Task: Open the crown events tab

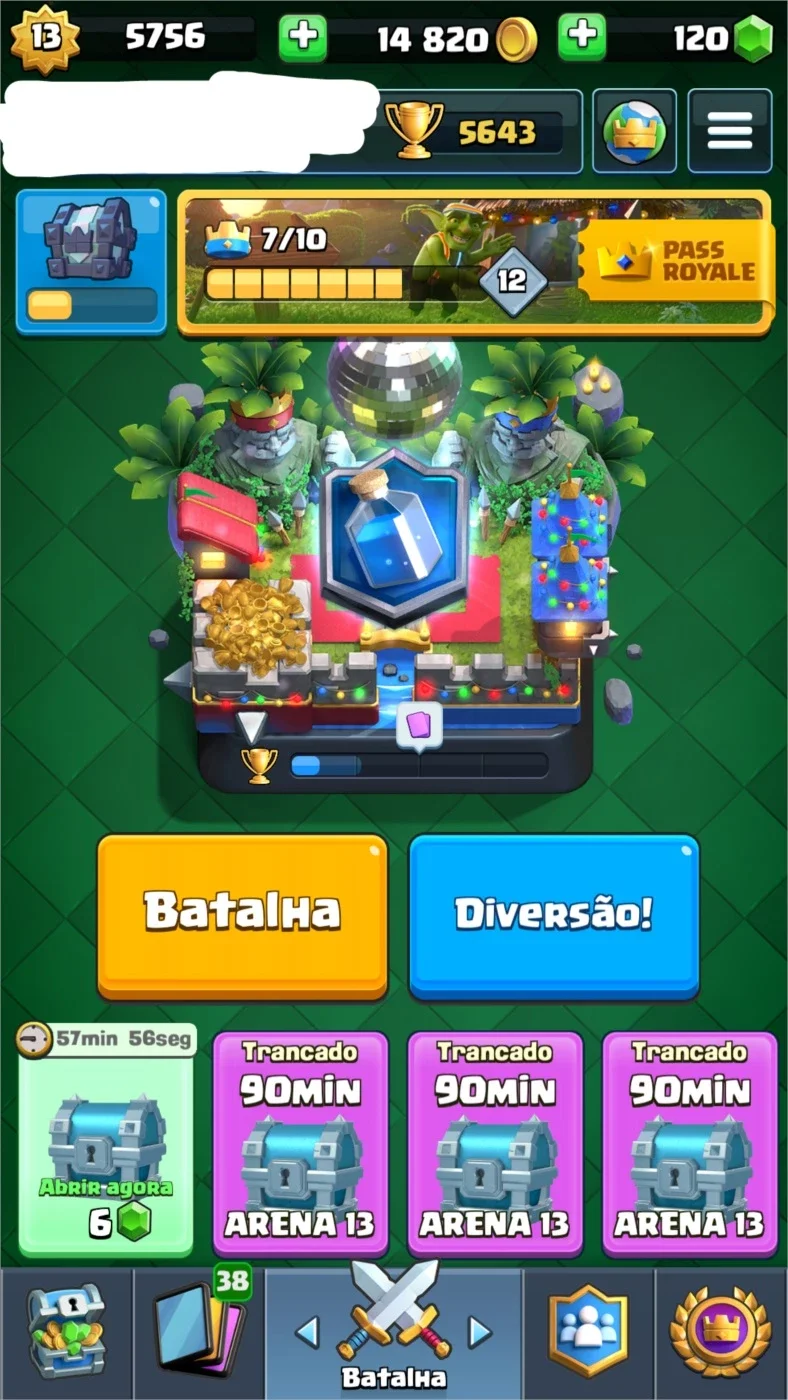Action: (721, 1332)
